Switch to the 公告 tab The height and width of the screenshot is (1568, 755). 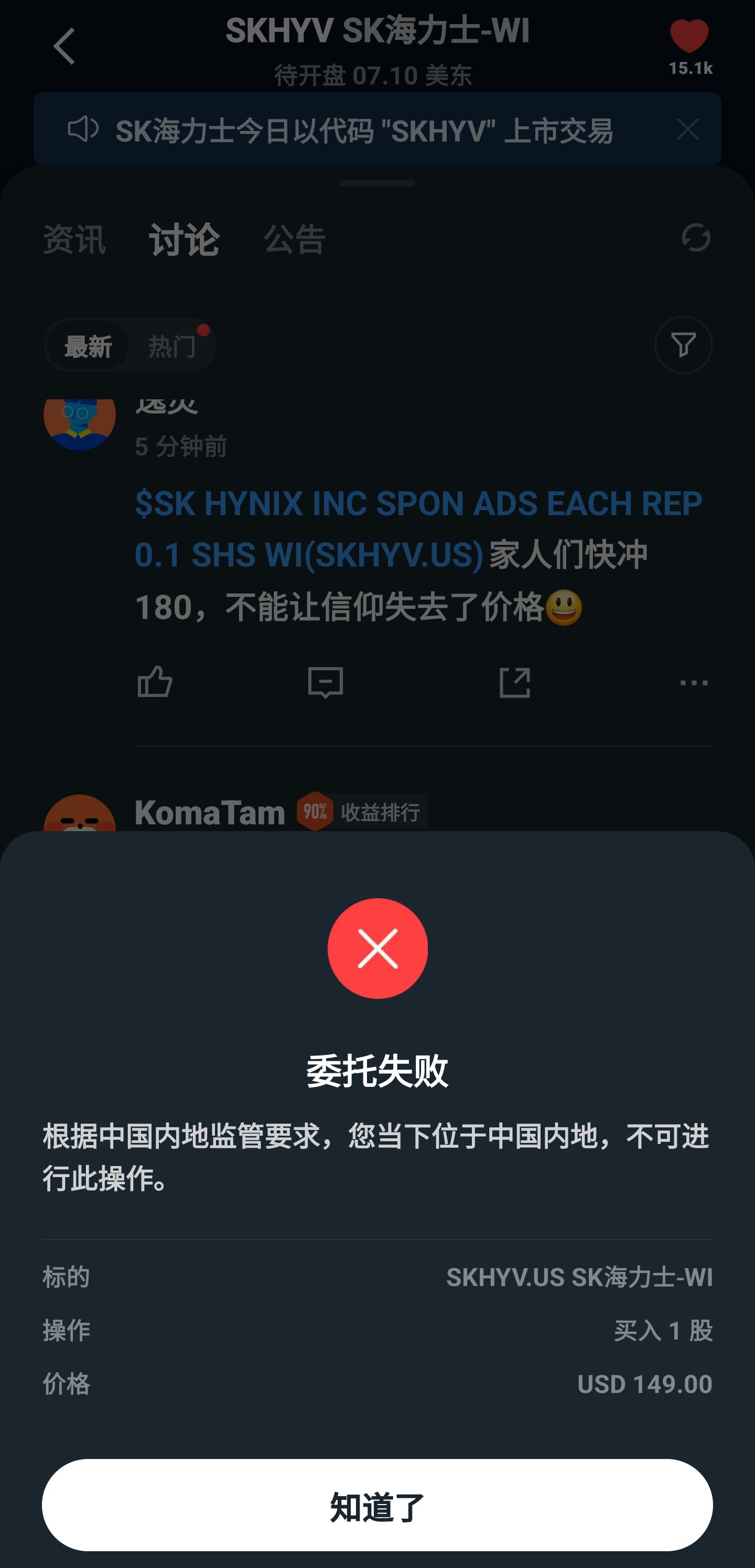tap(295, 238)
